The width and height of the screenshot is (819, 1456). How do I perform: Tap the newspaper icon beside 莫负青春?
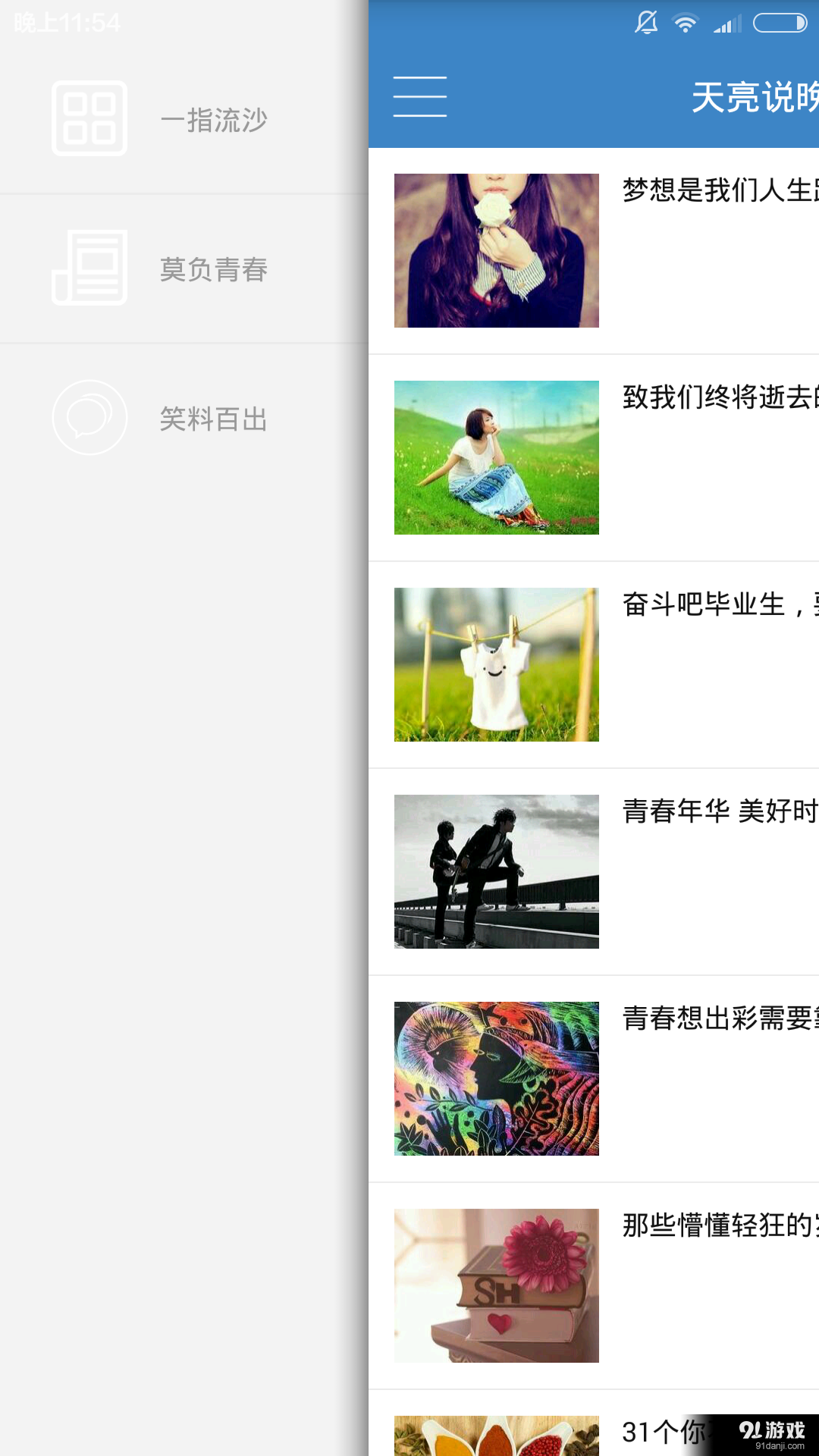coord(89,267)
